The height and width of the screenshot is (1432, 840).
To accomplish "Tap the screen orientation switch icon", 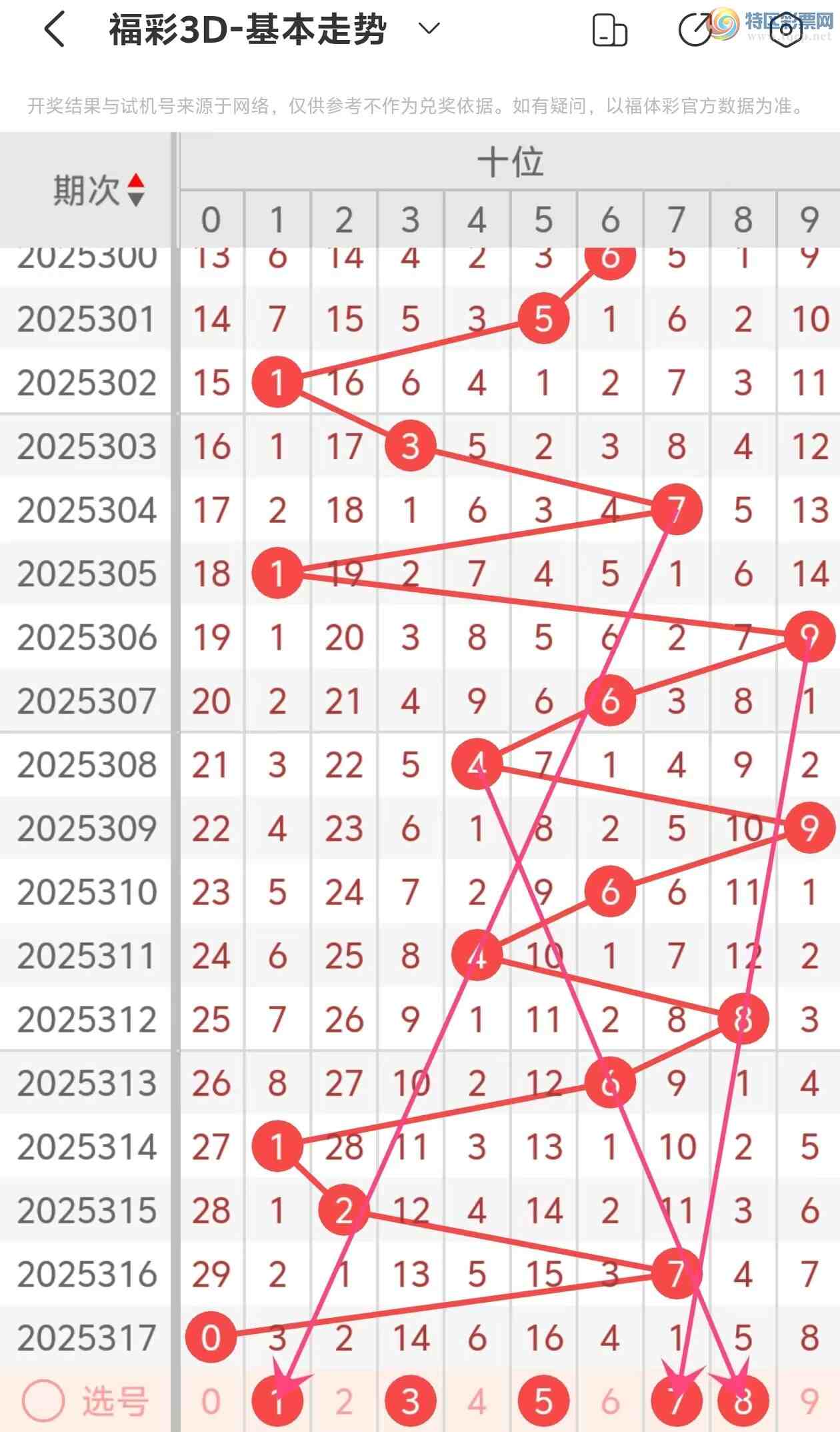I will [609, 31].
